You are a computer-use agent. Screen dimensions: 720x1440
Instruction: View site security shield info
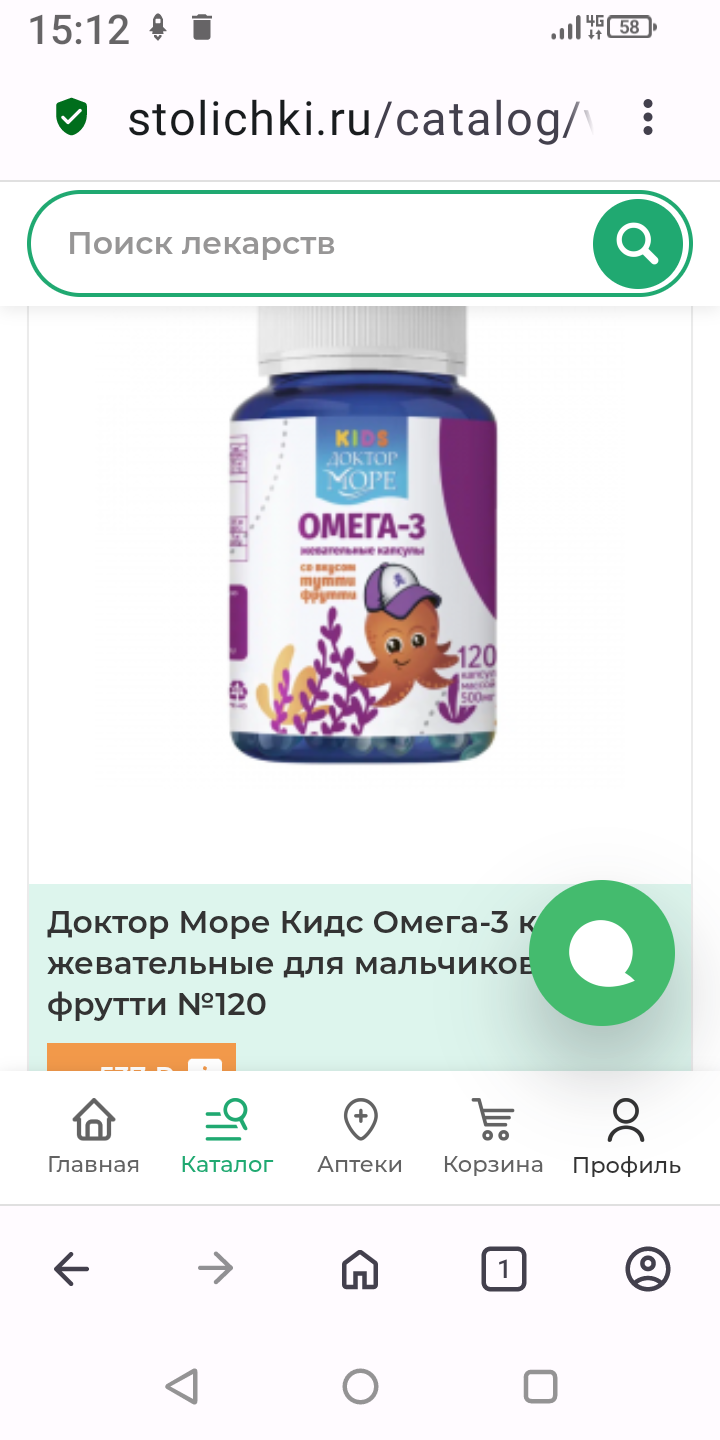(71, 118)
